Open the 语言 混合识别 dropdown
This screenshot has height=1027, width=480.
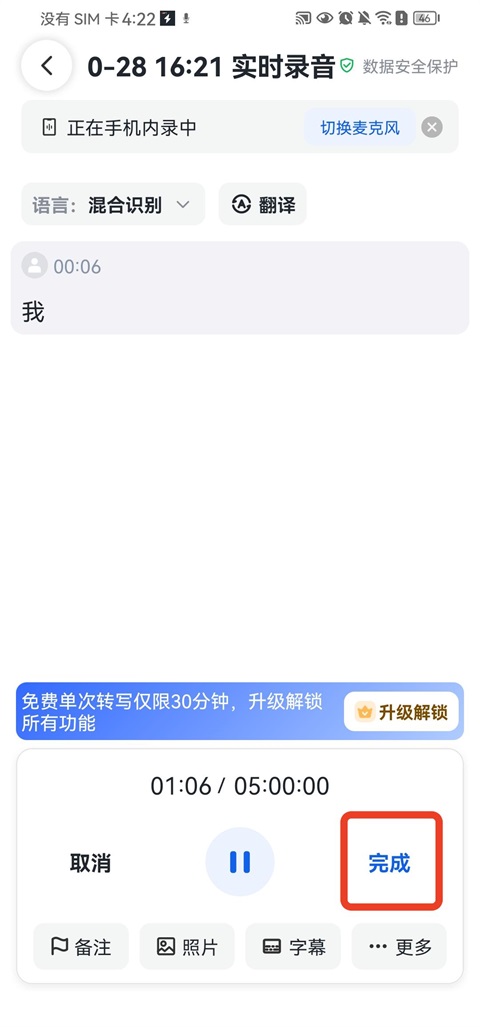point(113,204)
